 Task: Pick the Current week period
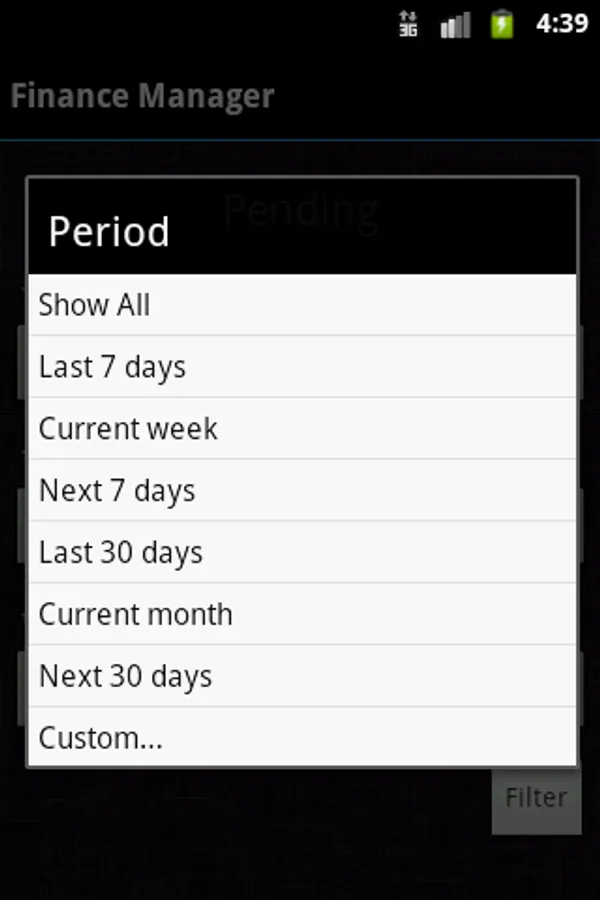[300, 429]
